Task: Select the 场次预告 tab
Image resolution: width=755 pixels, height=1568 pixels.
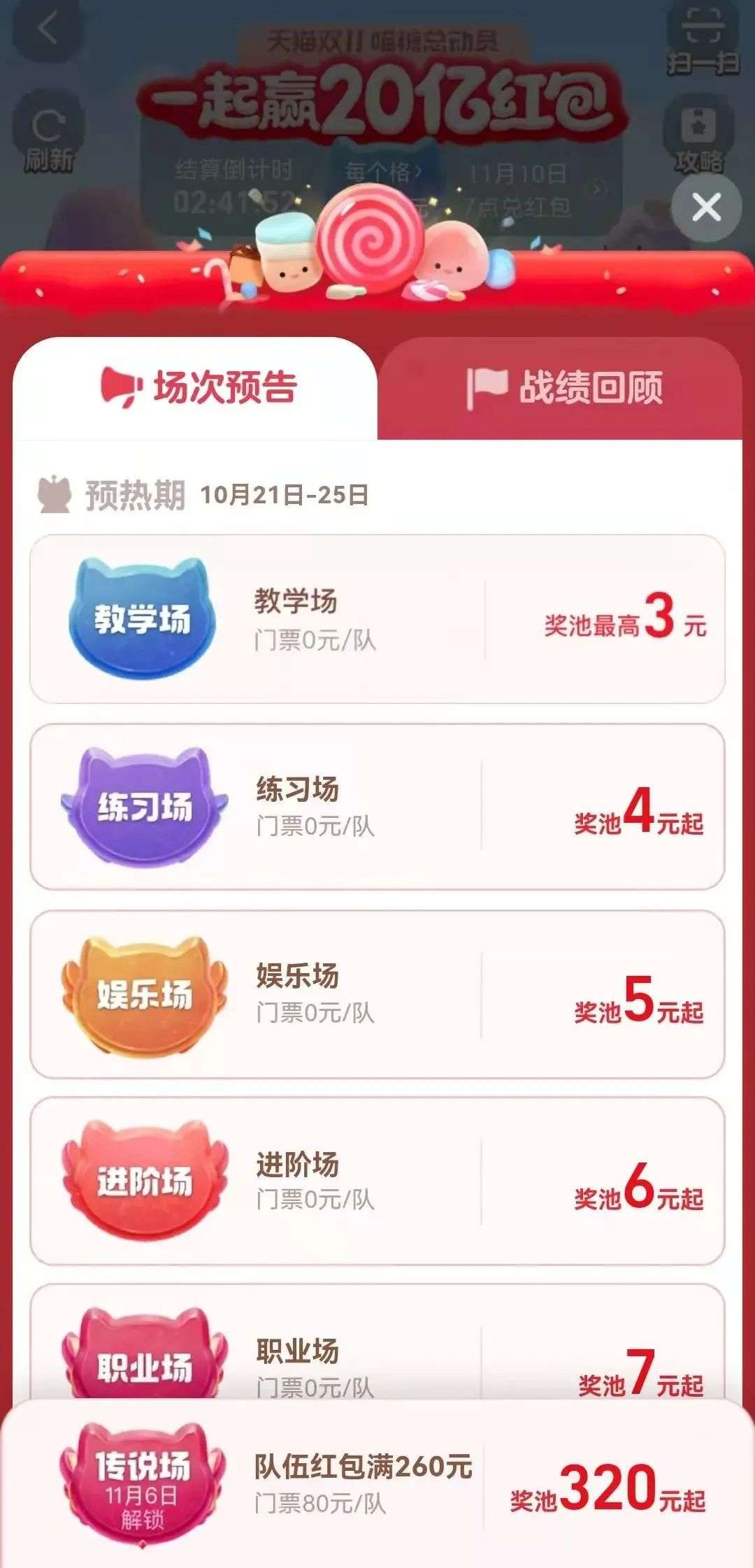Action: [x=199, y=388]
